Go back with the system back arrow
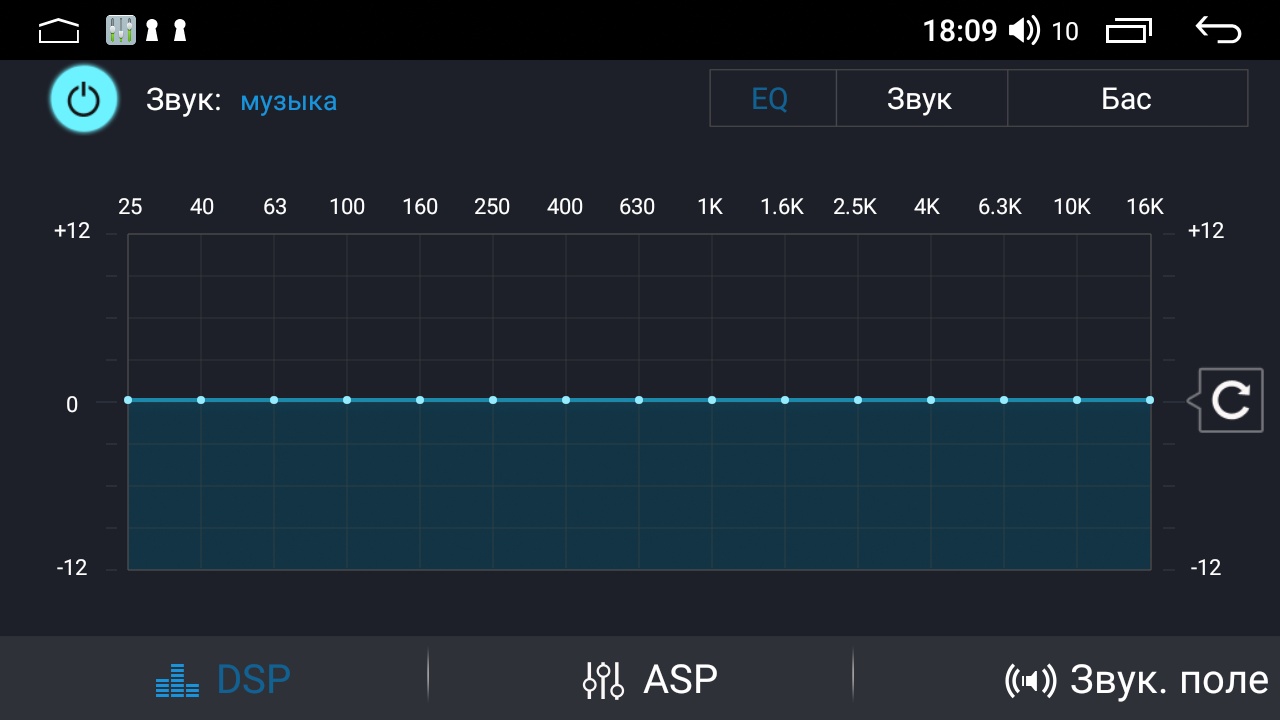The image size is (1280, 720). point(1218,31)
